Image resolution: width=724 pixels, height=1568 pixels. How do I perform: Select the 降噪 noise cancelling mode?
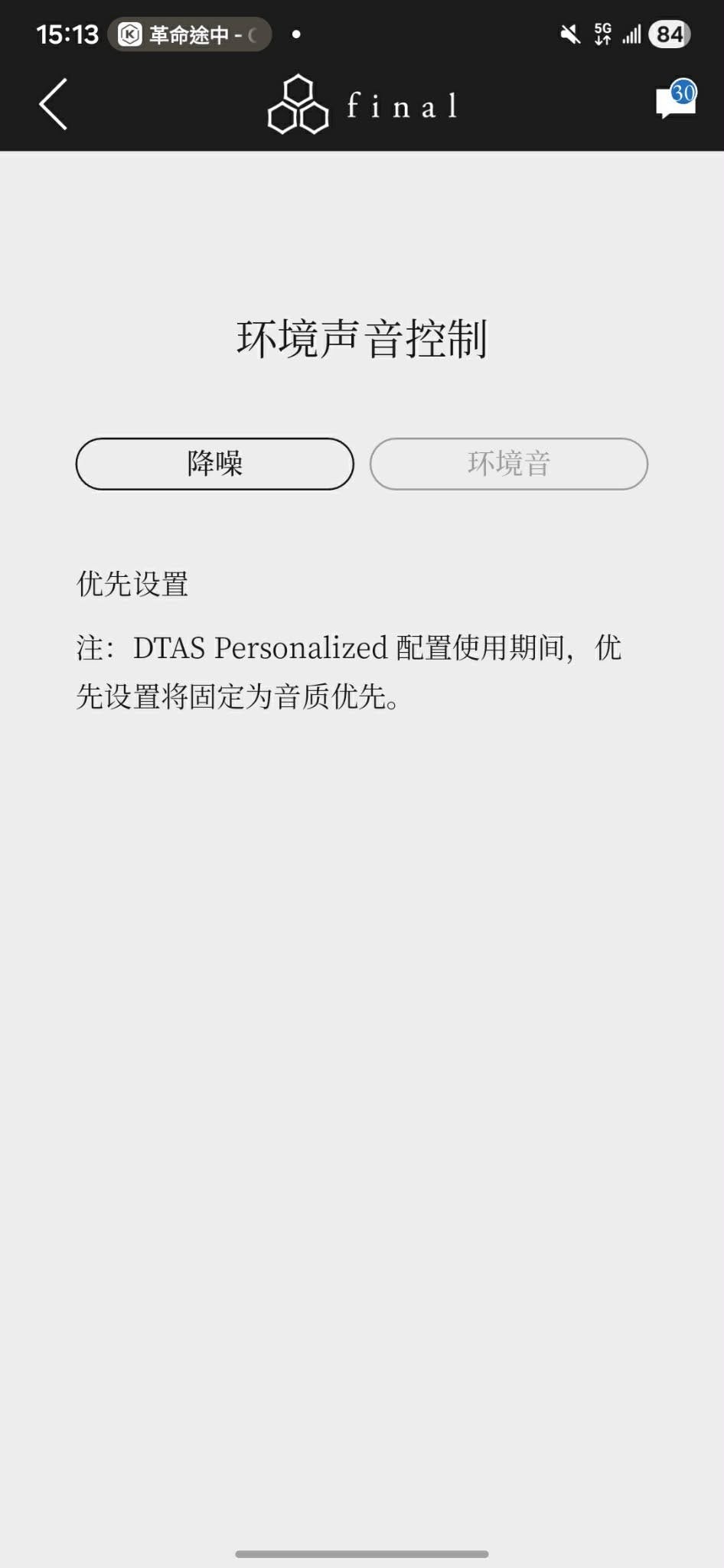click(x=215, y=464)
